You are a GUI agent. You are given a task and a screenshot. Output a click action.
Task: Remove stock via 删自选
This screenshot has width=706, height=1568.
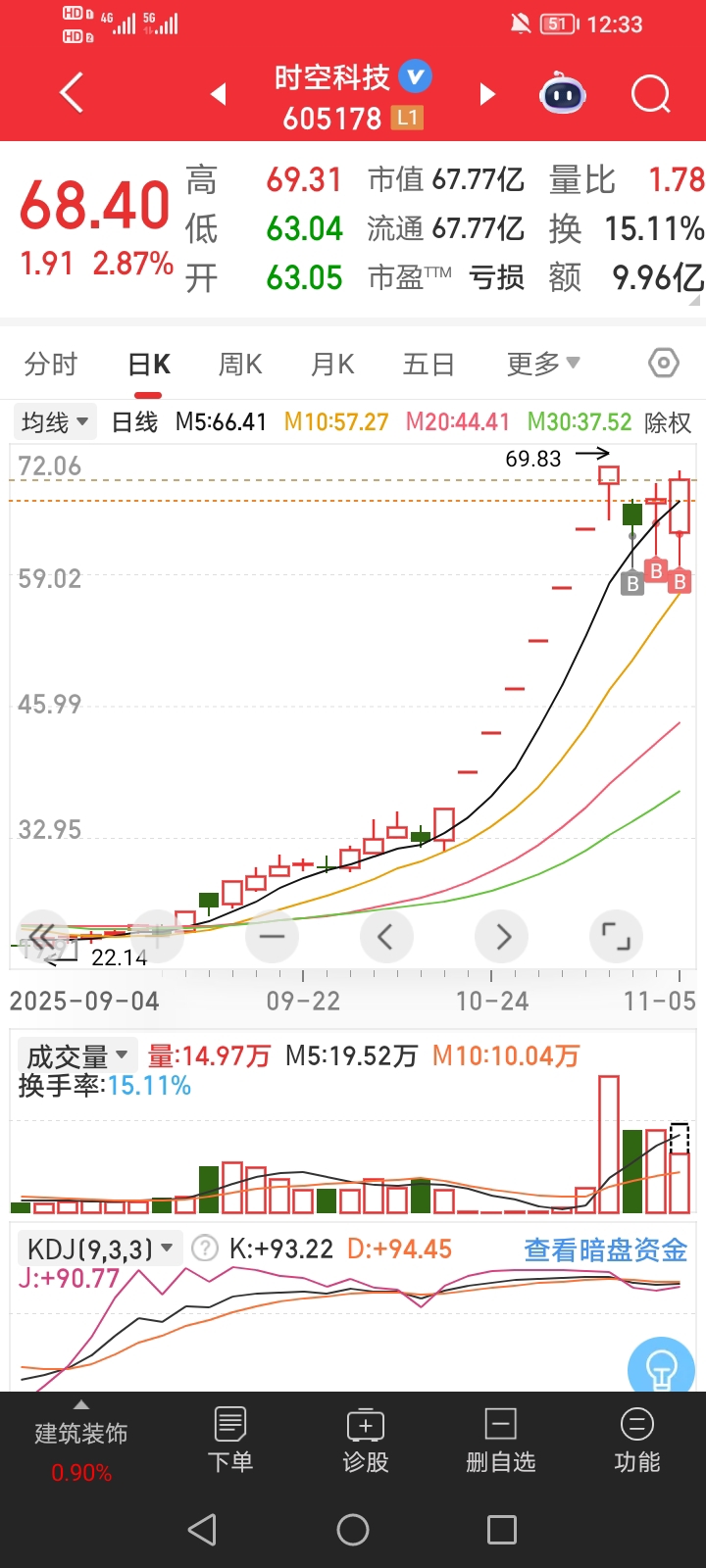(x=501, y=1440)
